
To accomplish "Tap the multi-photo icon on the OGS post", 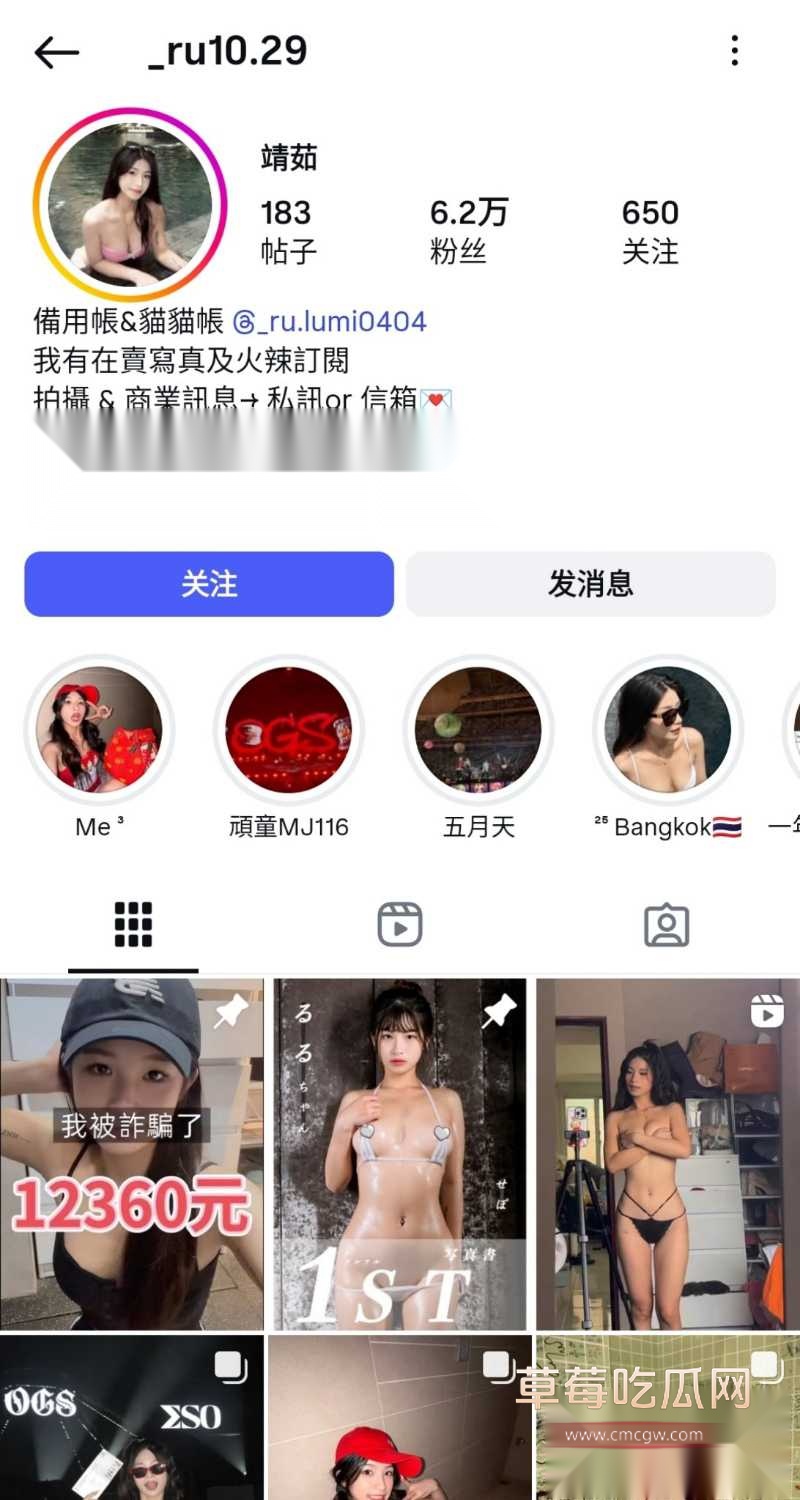I will click(231, 1362).
